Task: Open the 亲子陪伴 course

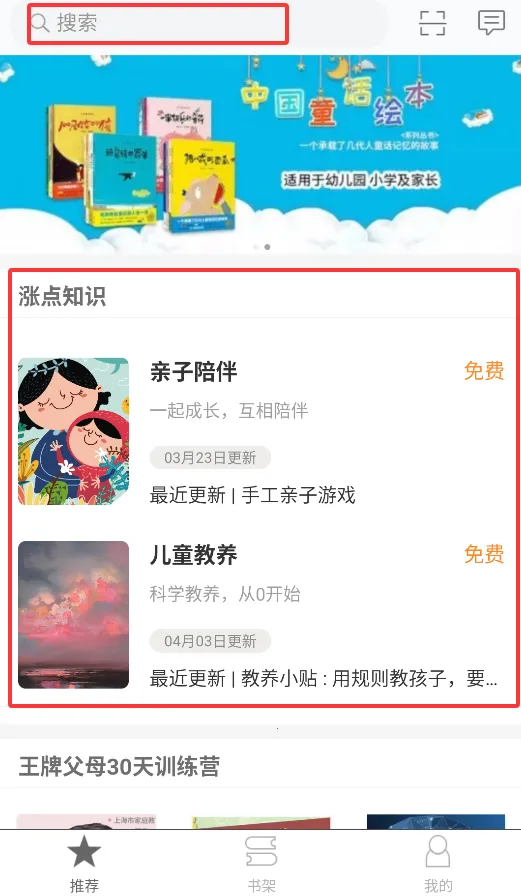Action: tap(260, 431)
